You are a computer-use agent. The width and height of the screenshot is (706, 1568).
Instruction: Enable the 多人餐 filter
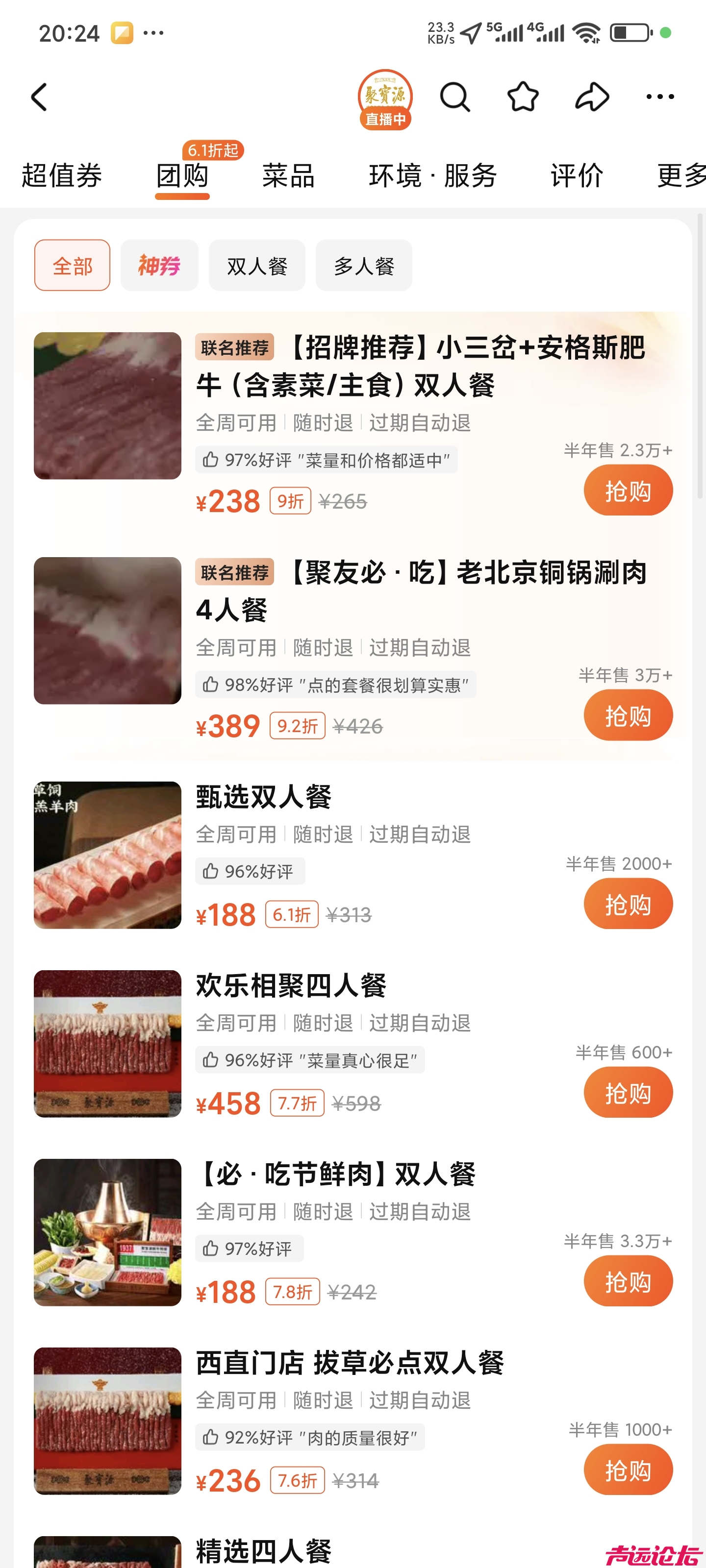tap(364, 265)
